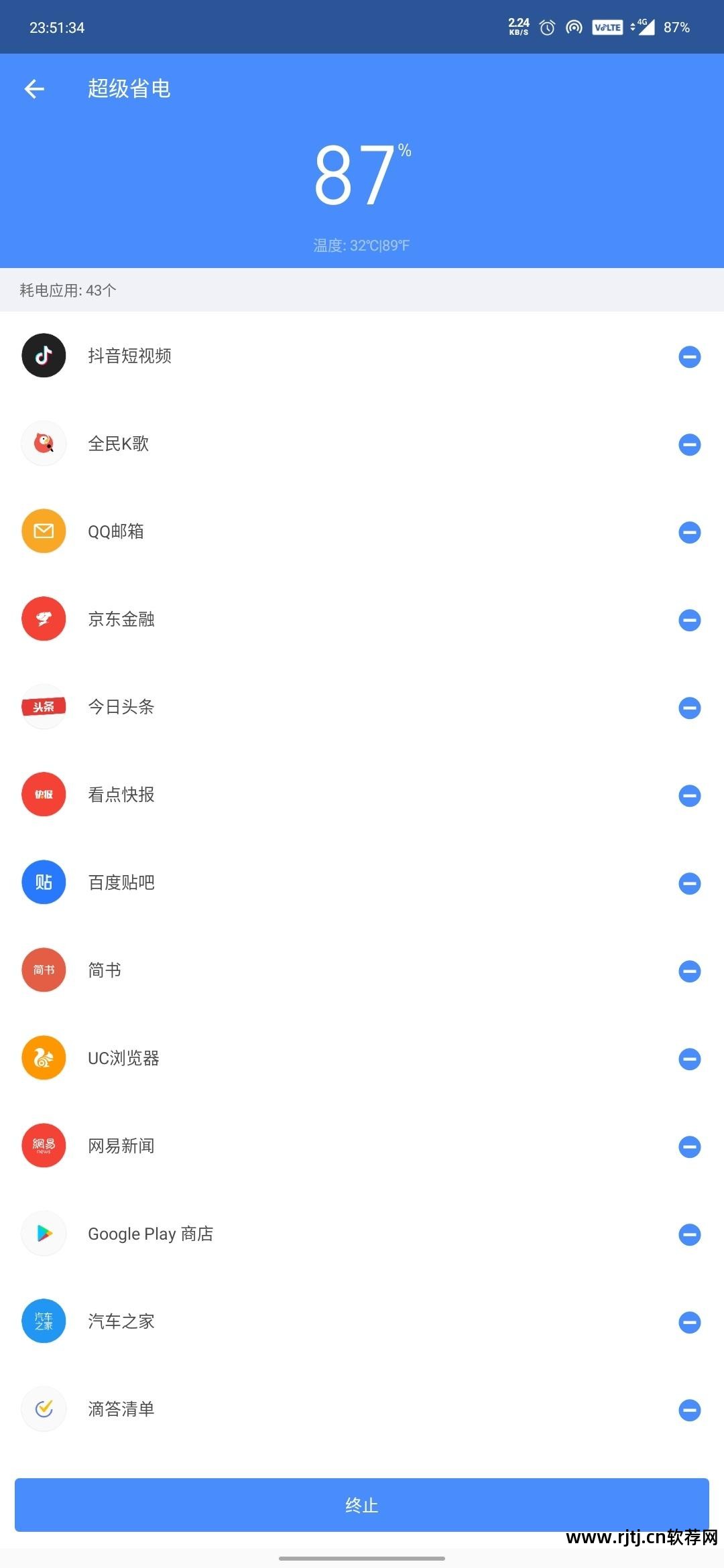This screenshot has height=1568, width=724.
Task: Remove Google Play 商店 with the minus button
Action: [689, 1235]
